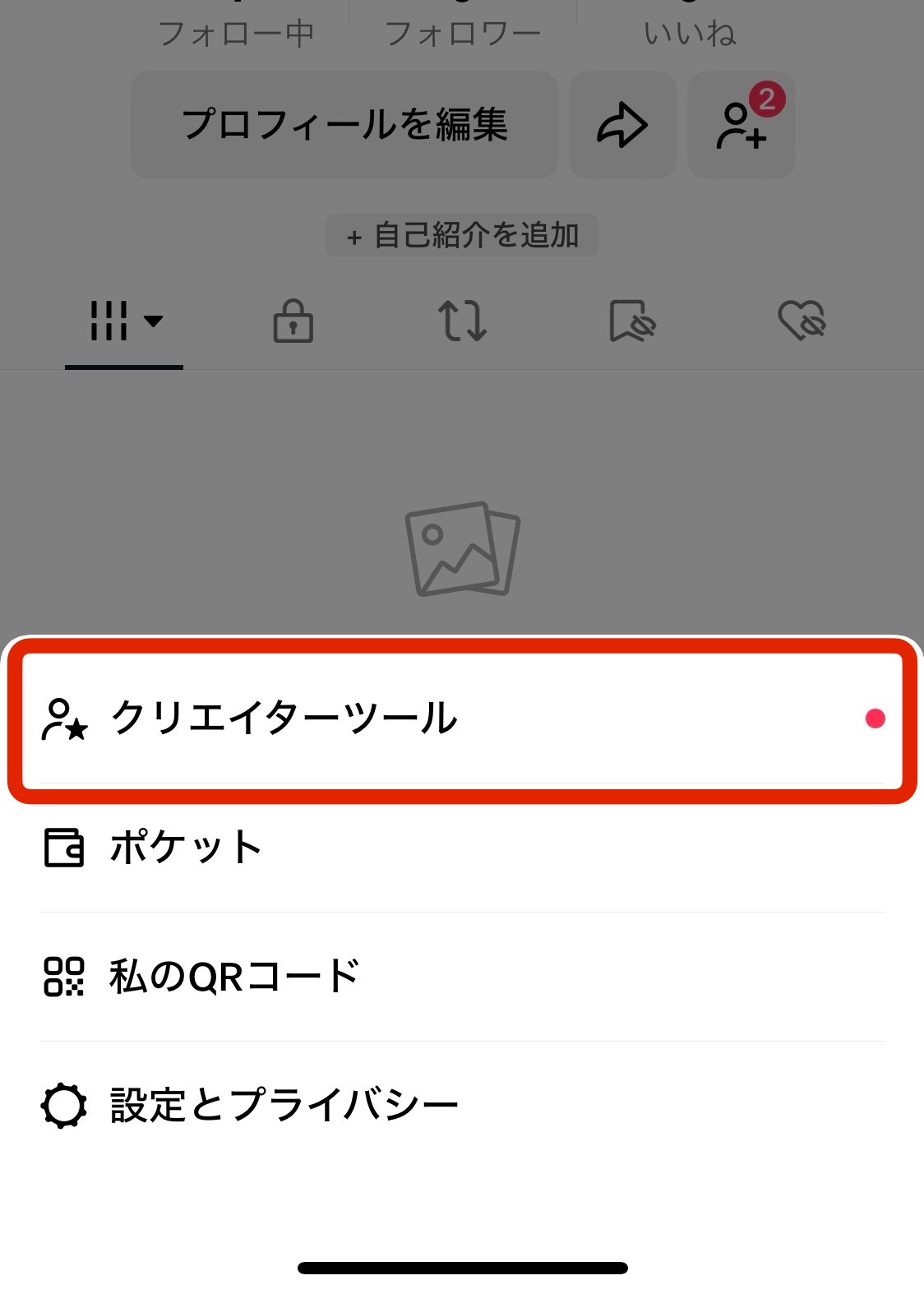Image resolution: width=924 pixels, height=1294 pixels.
Task: Tap プロフィールを編集 button
Action: [344, 125]
